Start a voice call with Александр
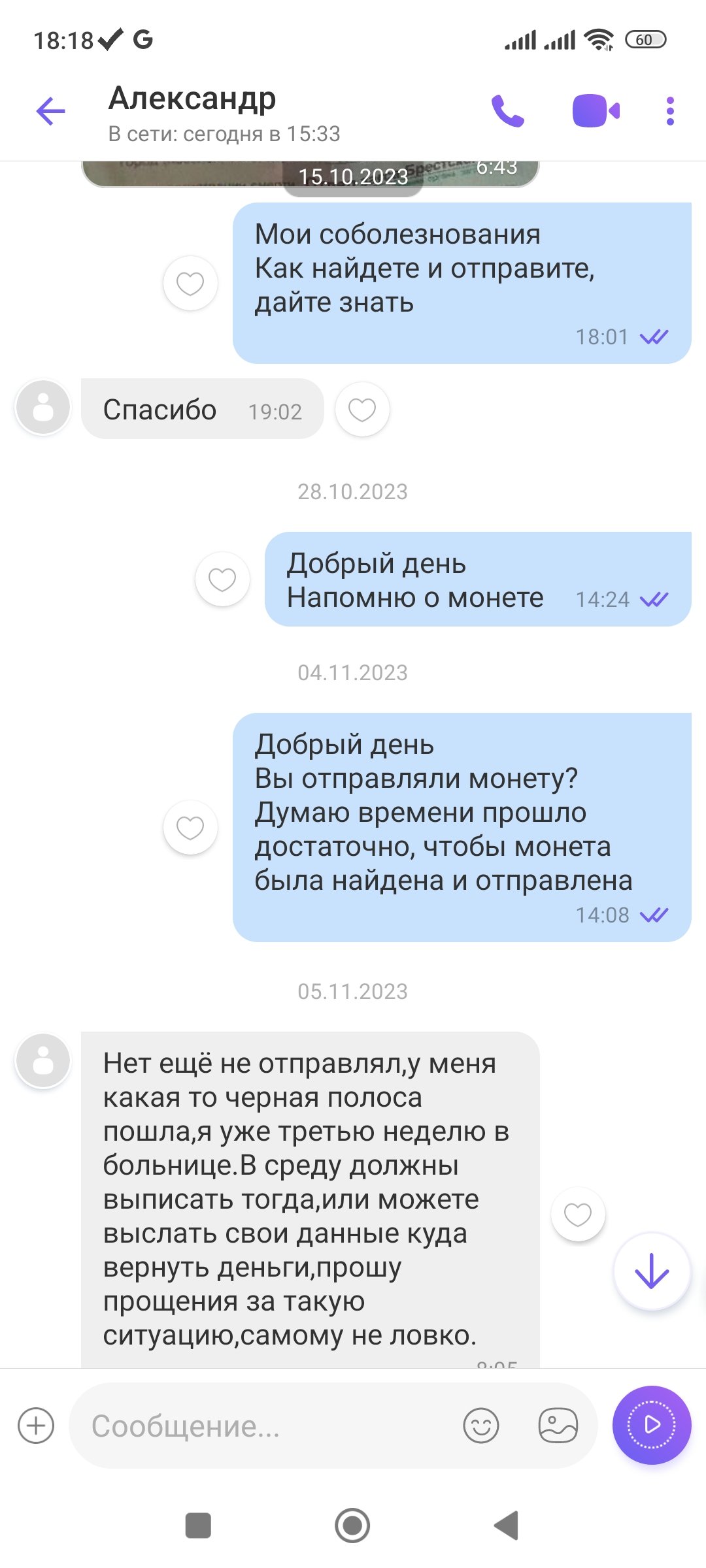The width and height of the screenshot is (706, 1568). pyautogui.click(x=507, y=111)
